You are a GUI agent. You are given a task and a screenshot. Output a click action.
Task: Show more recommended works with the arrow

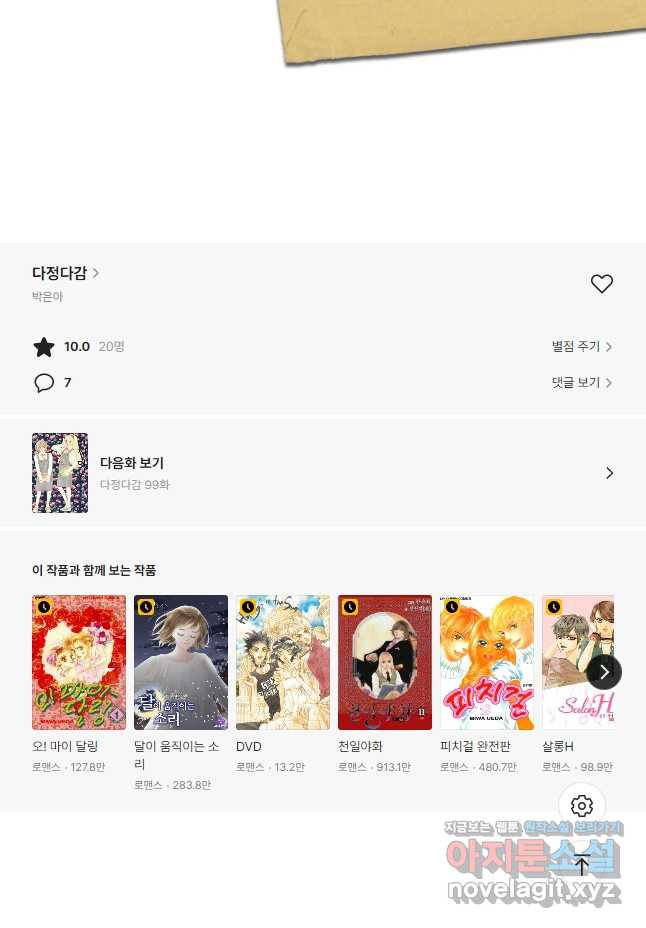point(604,672)
